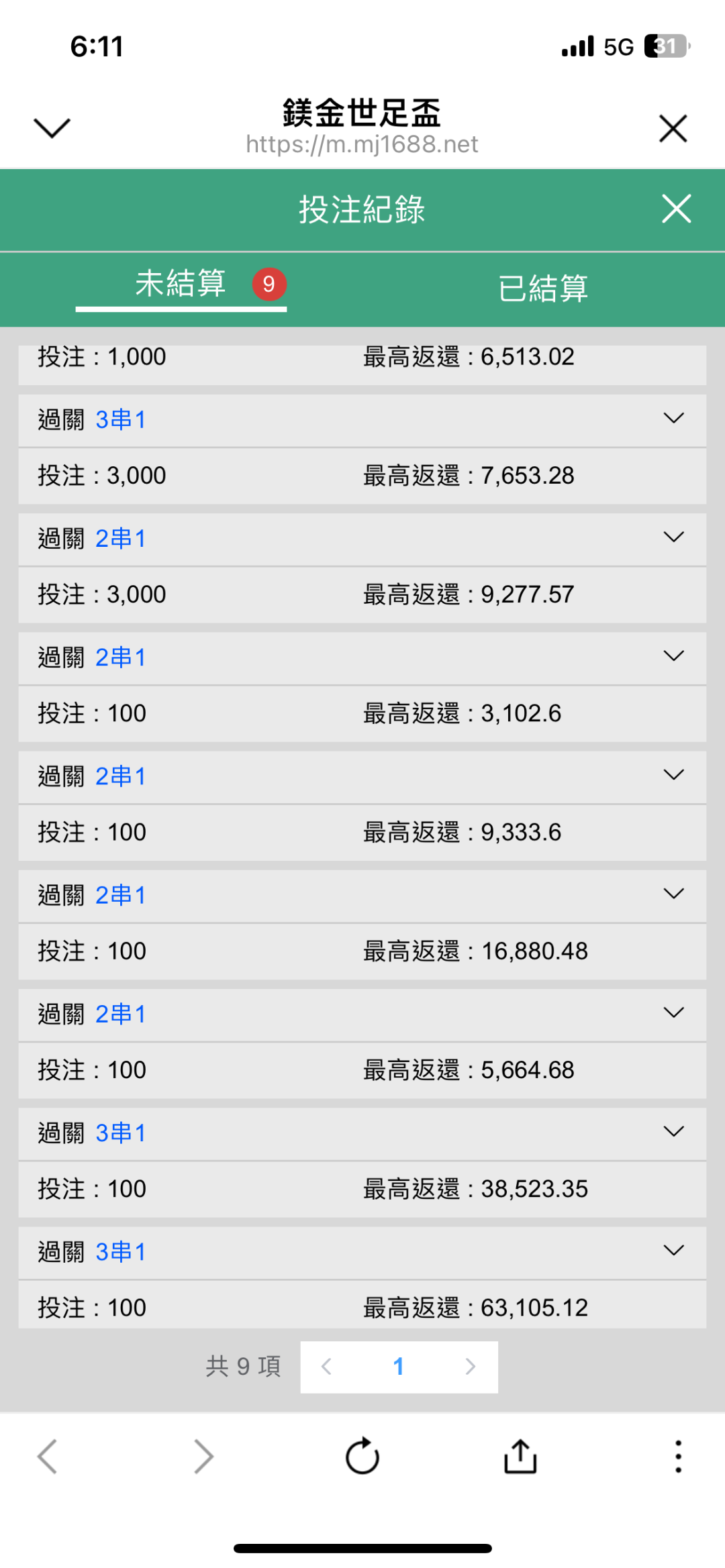Screen dimensions: 725x1568
Task: Dismiss the 投注紀錄 panel
Action: [676, 209]
